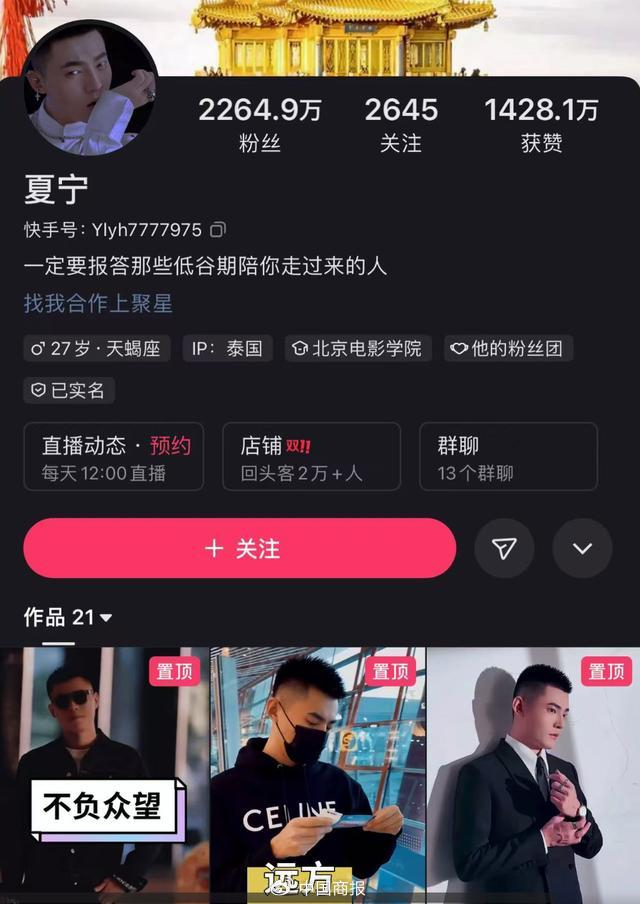View the 粉丝 followers list
640x904 pixels.
[259, 124]
